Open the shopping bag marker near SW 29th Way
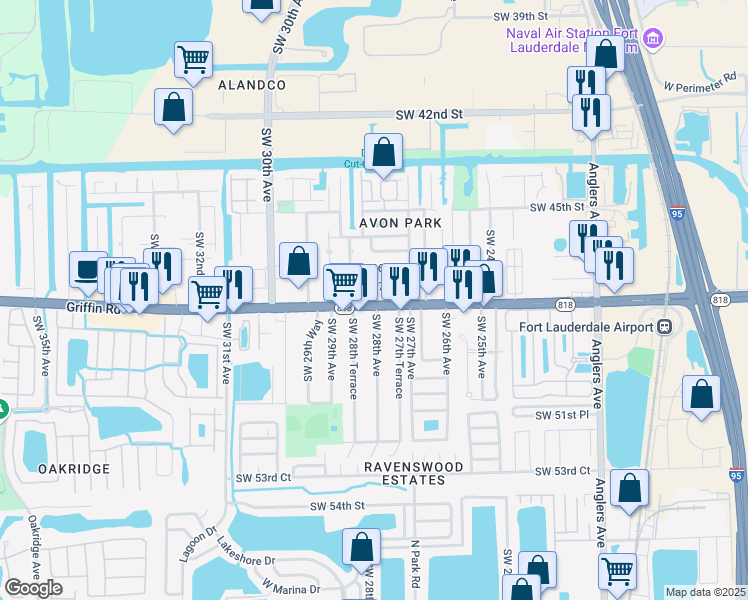 [x=298, y=260]
